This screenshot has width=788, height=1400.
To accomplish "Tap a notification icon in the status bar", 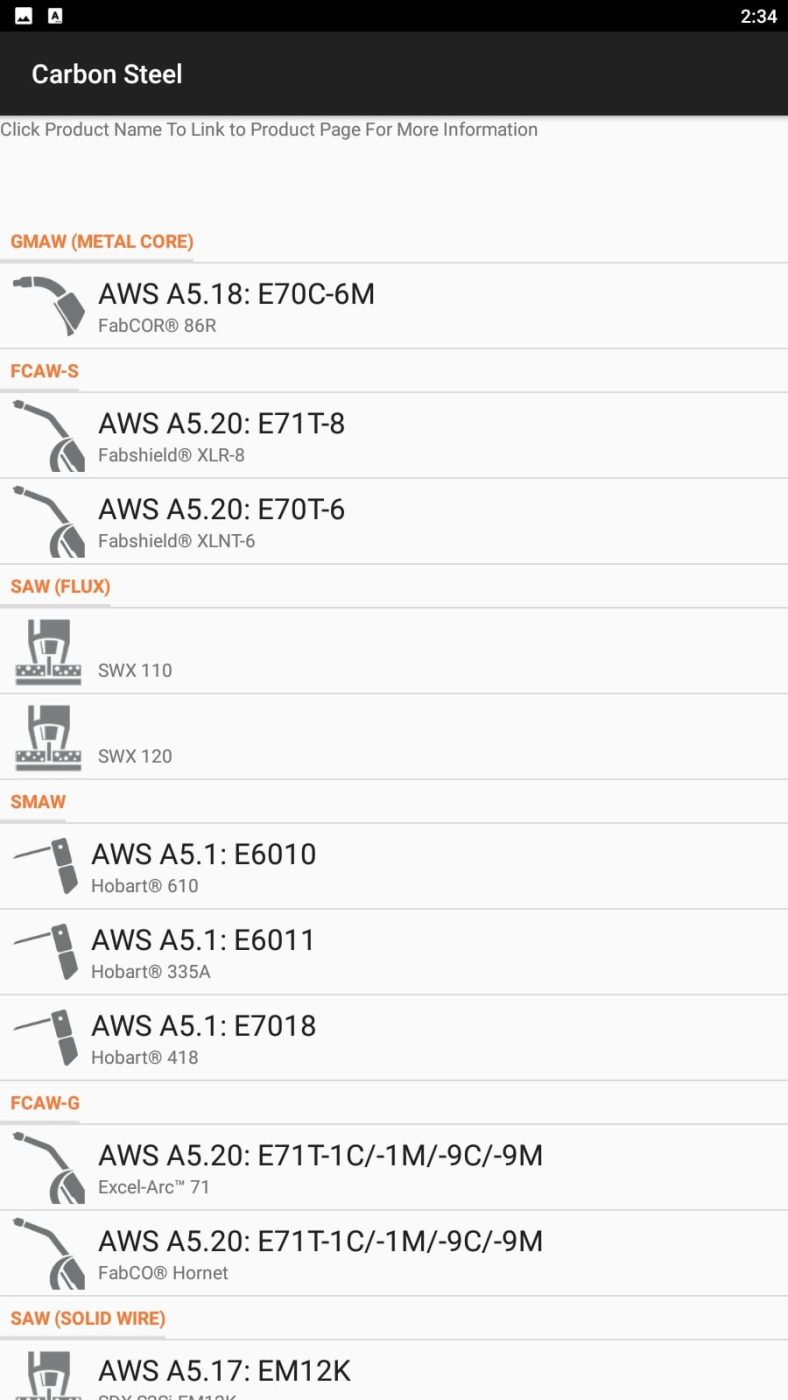I will 25,15.
